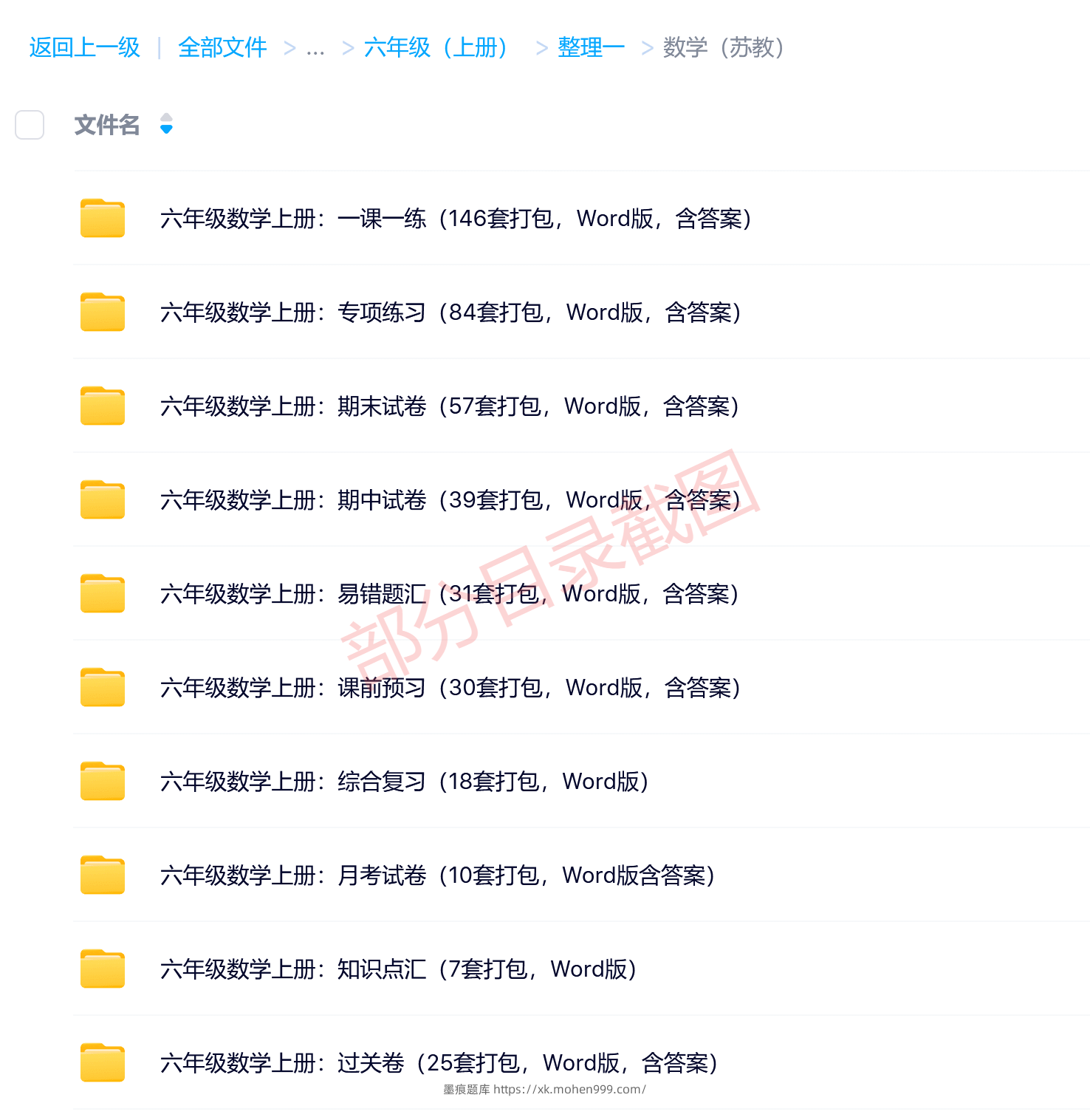Screen dimensions: 1090x1120
Task: Tick the select-all checkbox
Action: 30,125
